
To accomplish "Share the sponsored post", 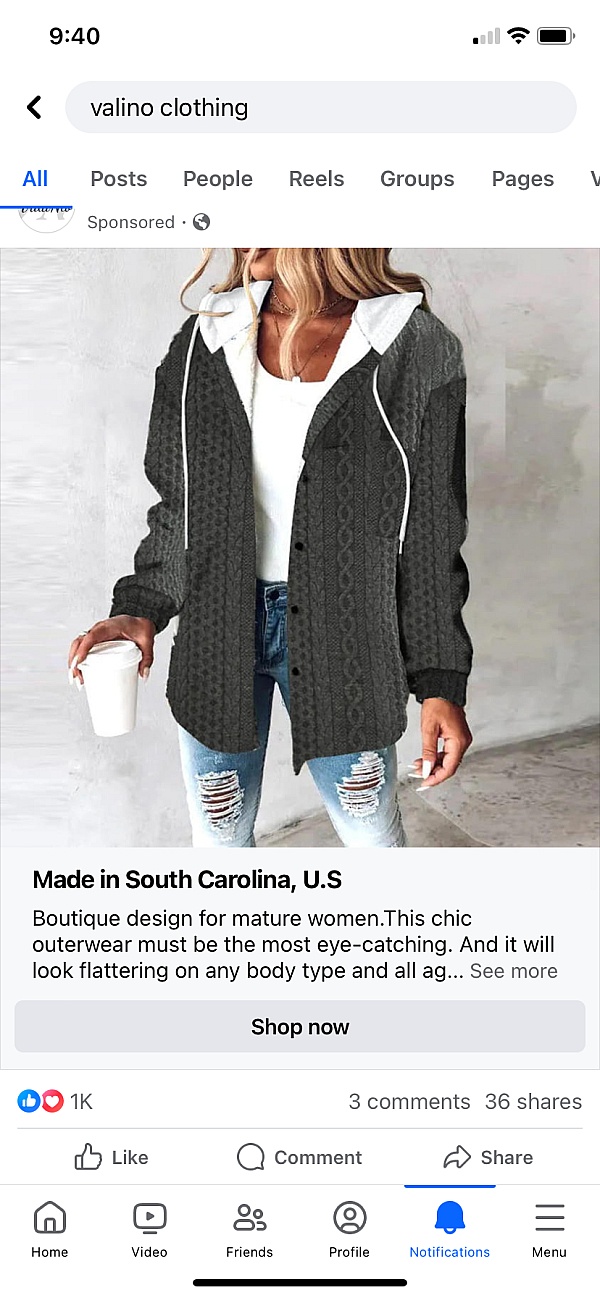I will tap(488, 1157).
